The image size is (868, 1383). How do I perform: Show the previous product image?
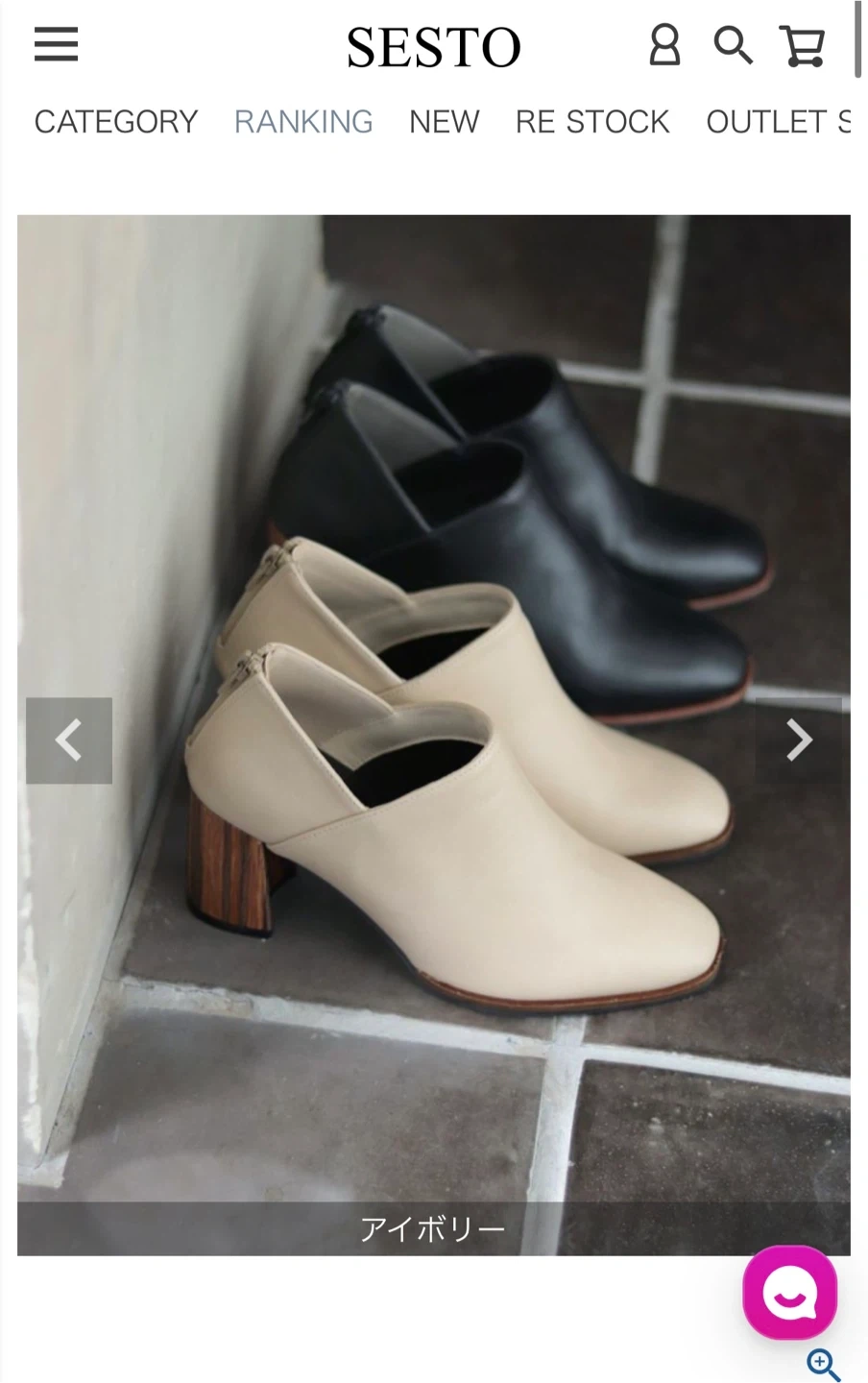[x=69, y=740]
